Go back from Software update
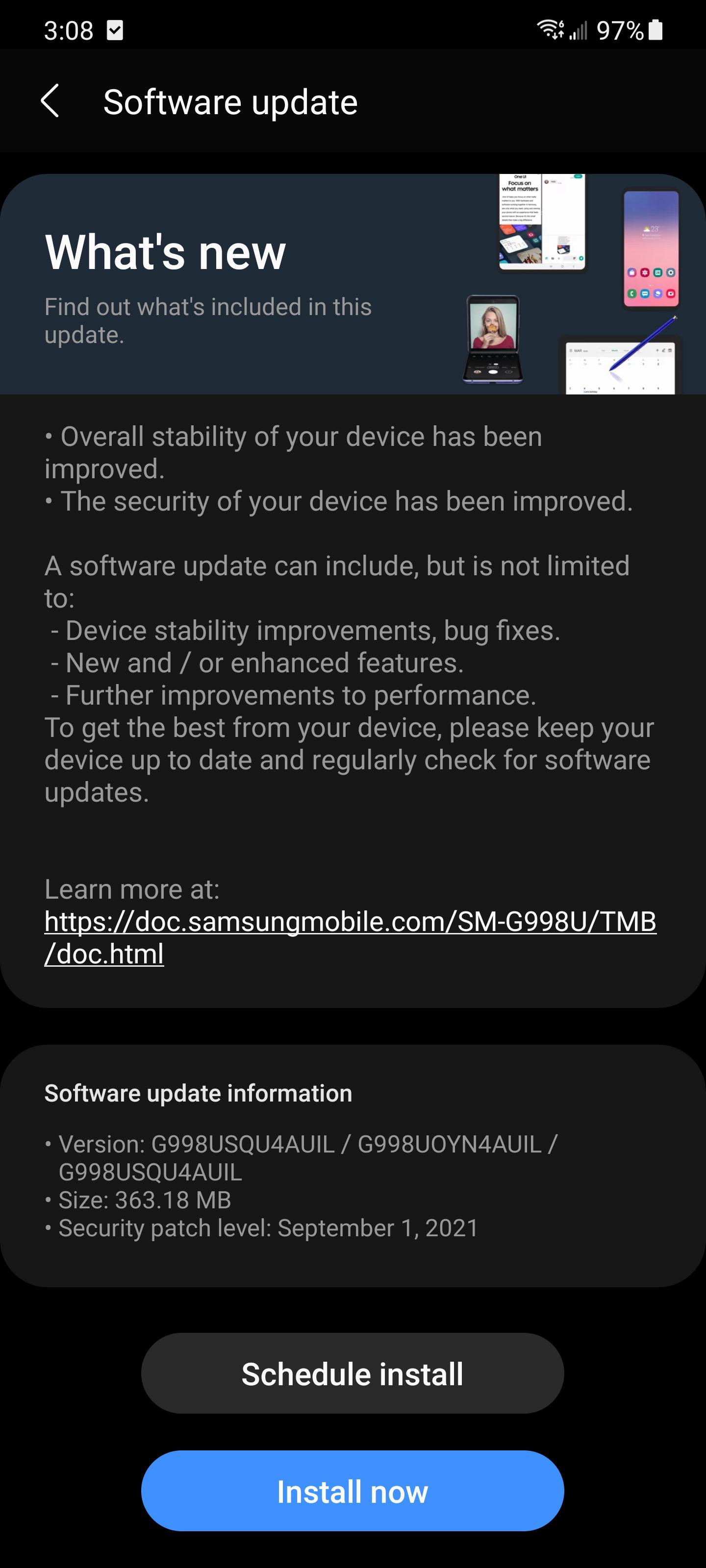Screen dimensions: 706x1568 point(50,101)
